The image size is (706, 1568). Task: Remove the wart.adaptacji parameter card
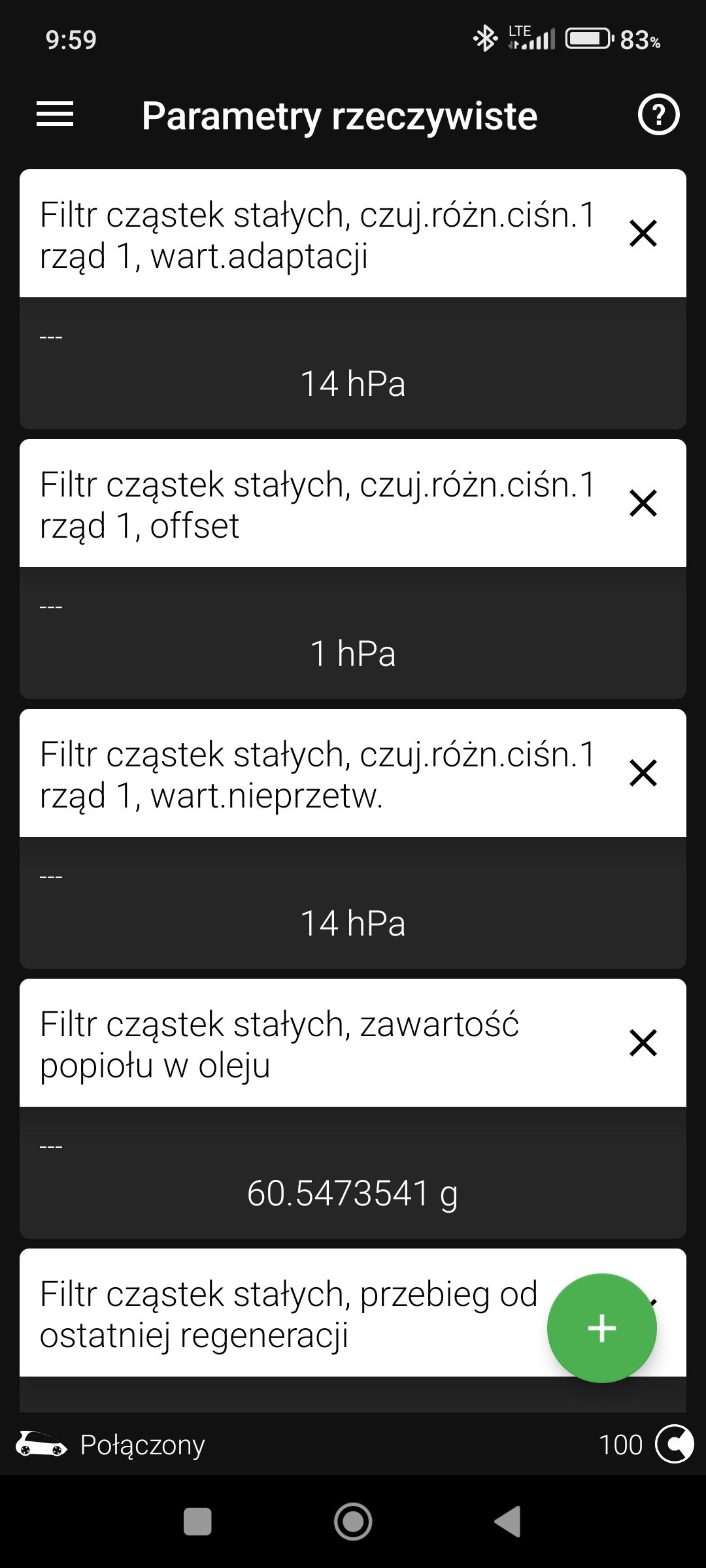click(643, 233)
